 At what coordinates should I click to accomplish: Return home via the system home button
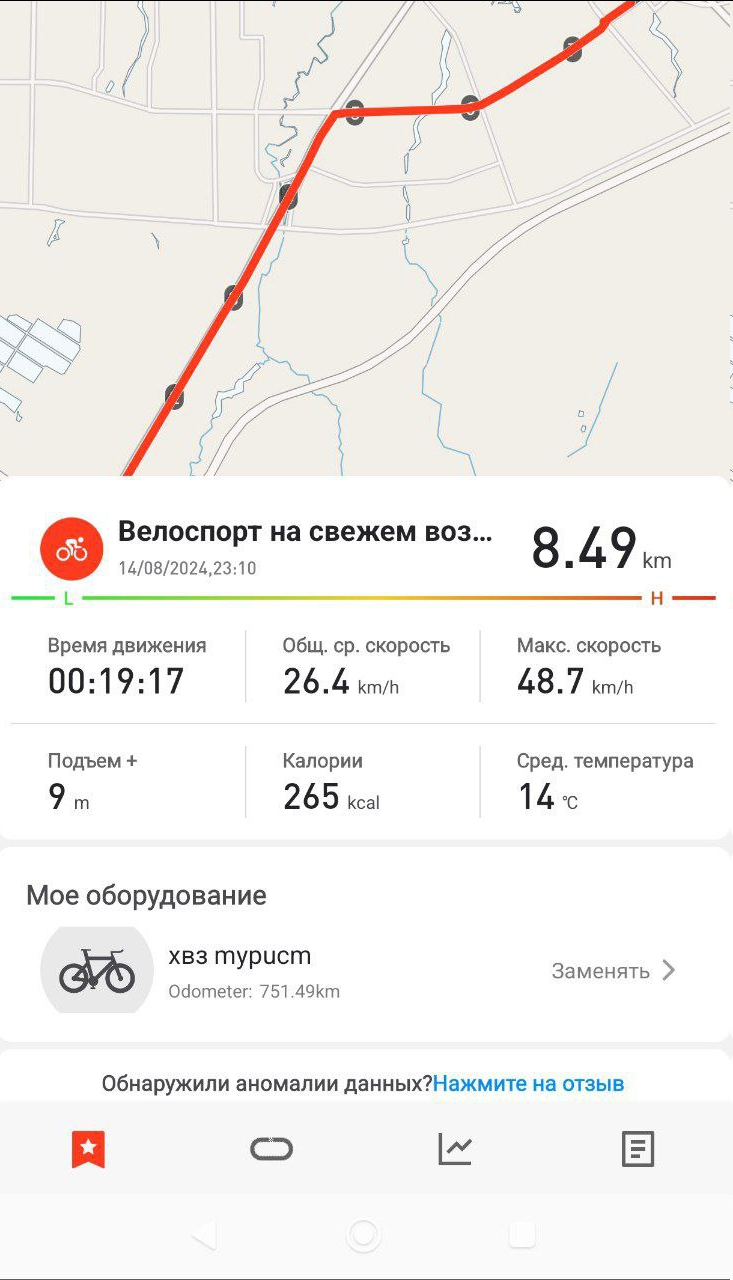point(364,1236)
